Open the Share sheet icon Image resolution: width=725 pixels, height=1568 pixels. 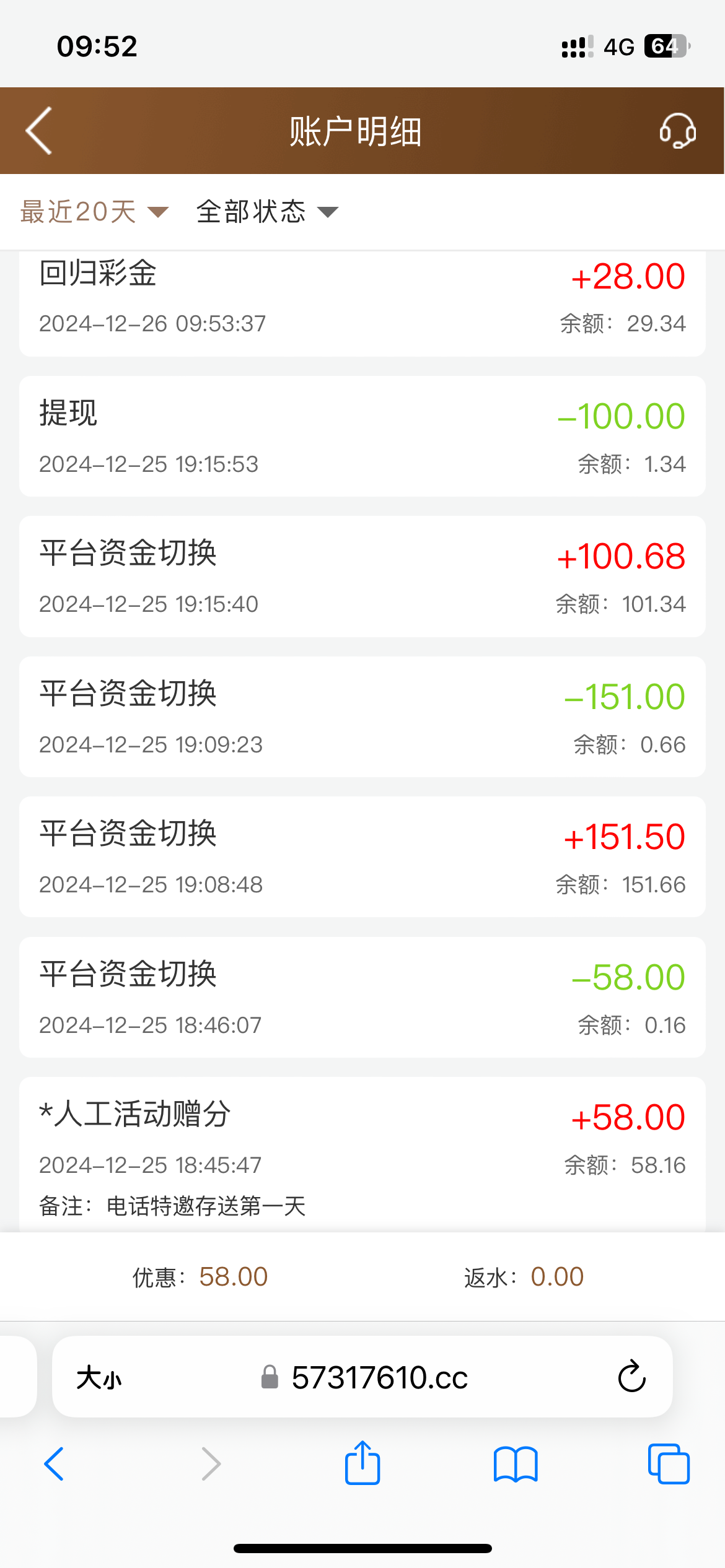click(x=362, y=1464)
